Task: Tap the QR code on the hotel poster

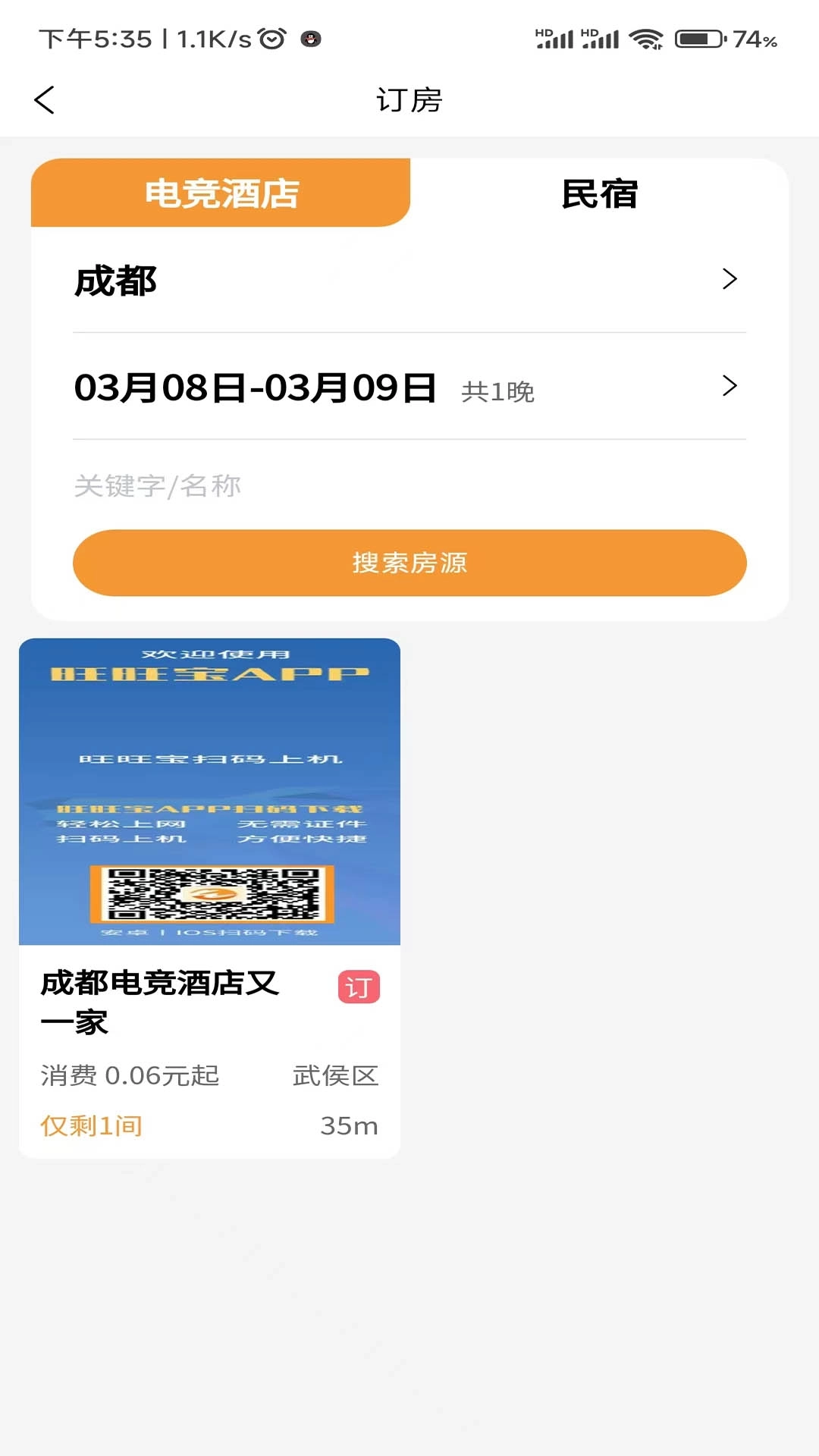Action: tap(211, 895)
